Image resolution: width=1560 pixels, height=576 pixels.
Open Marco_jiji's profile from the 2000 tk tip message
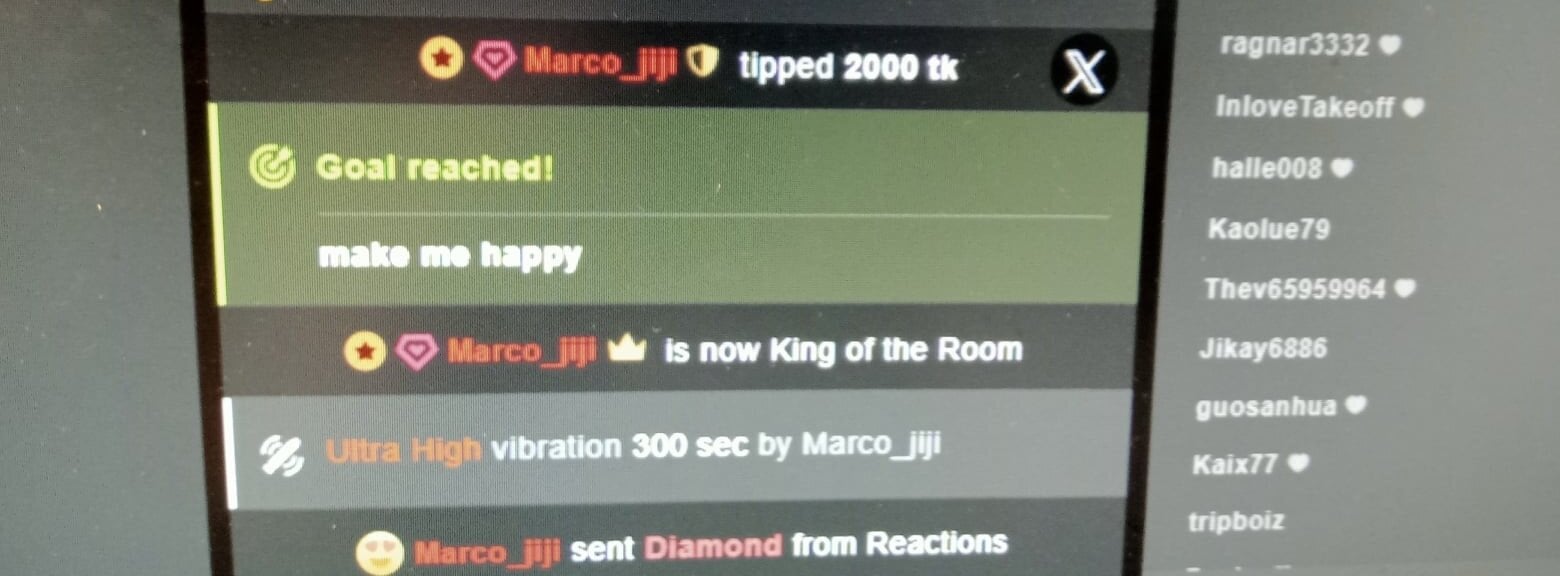point(600,63)
